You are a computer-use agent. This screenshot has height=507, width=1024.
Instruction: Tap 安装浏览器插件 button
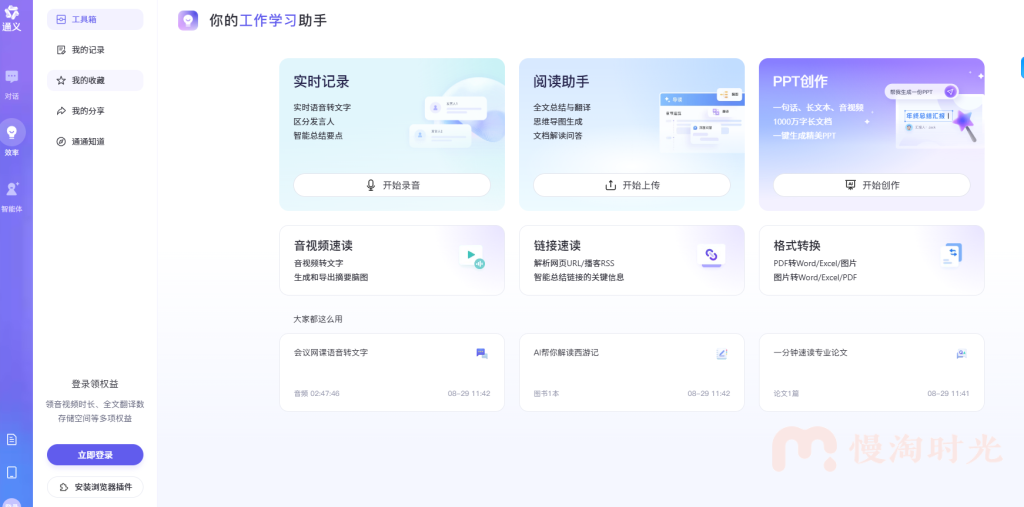point(95,487)
